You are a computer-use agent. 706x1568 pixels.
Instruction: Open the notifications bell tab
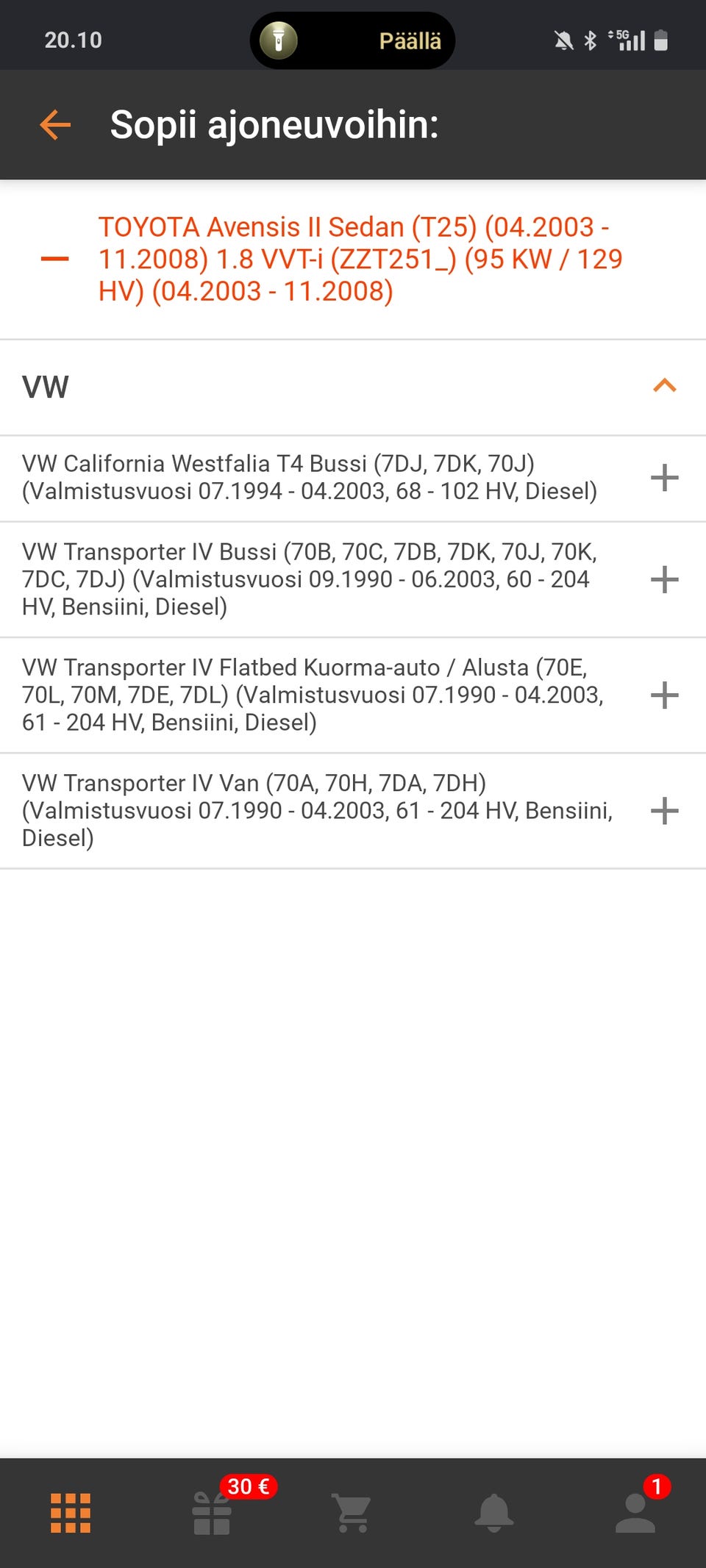point(494,1513)
